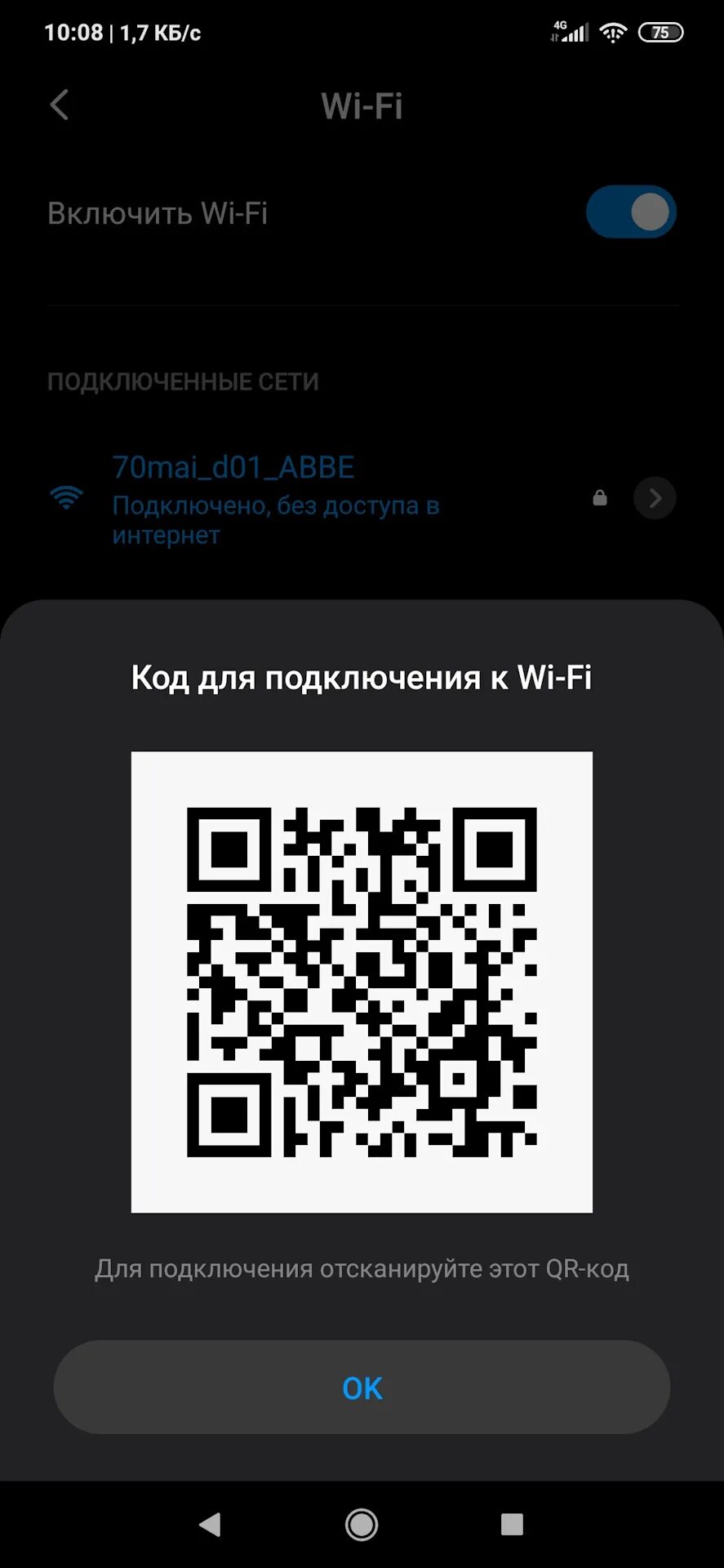Go back from the Wi-Fi settings
Screen dimensions: 724x1568
60,105
